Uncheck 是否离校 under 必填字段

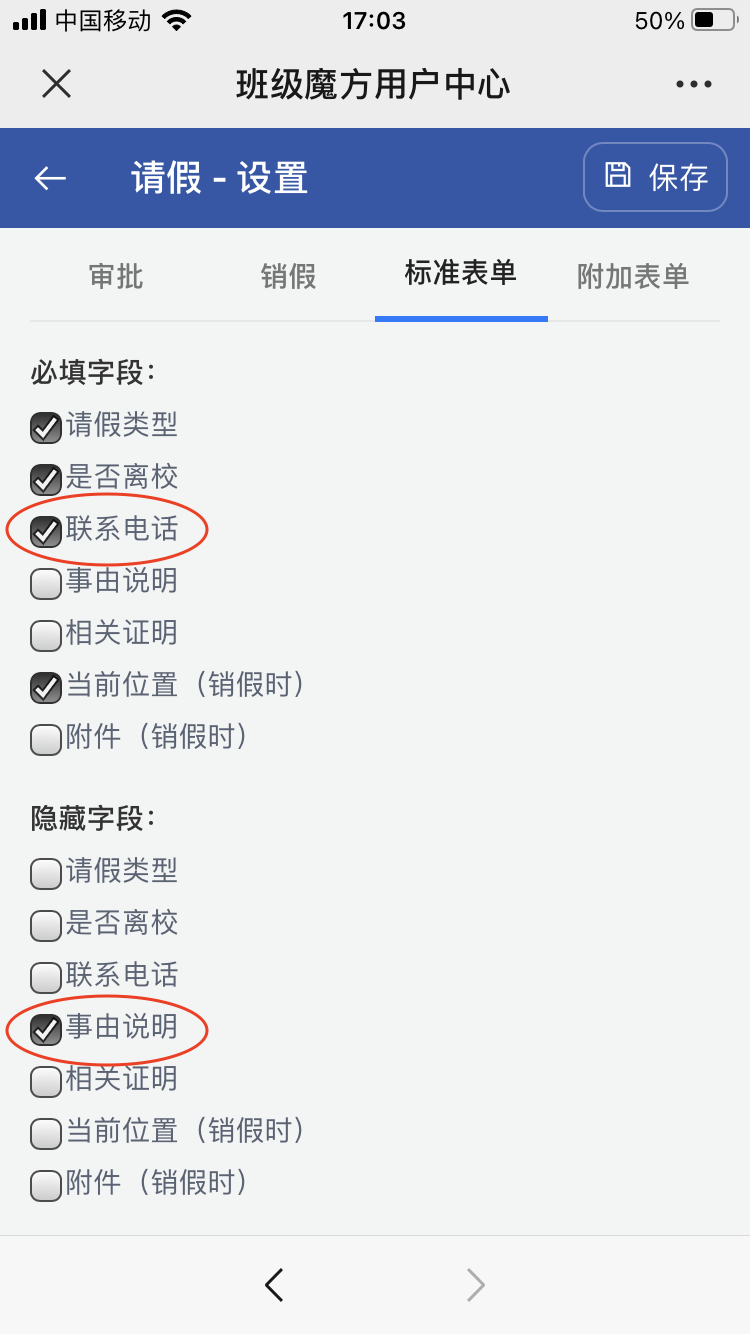pyautogui.click(x=46, y=480)
